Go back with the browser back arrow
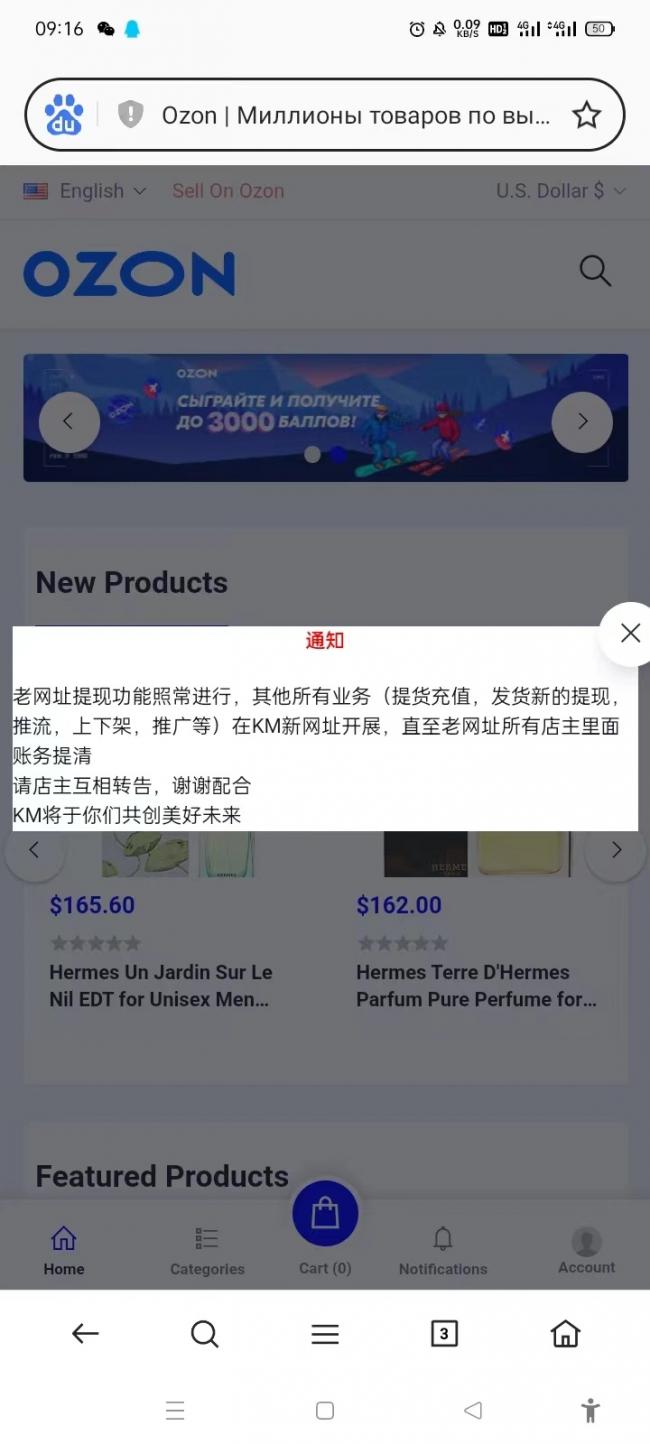The height and width of the screenshot is (1444, 650). (x=85, y=1333)
